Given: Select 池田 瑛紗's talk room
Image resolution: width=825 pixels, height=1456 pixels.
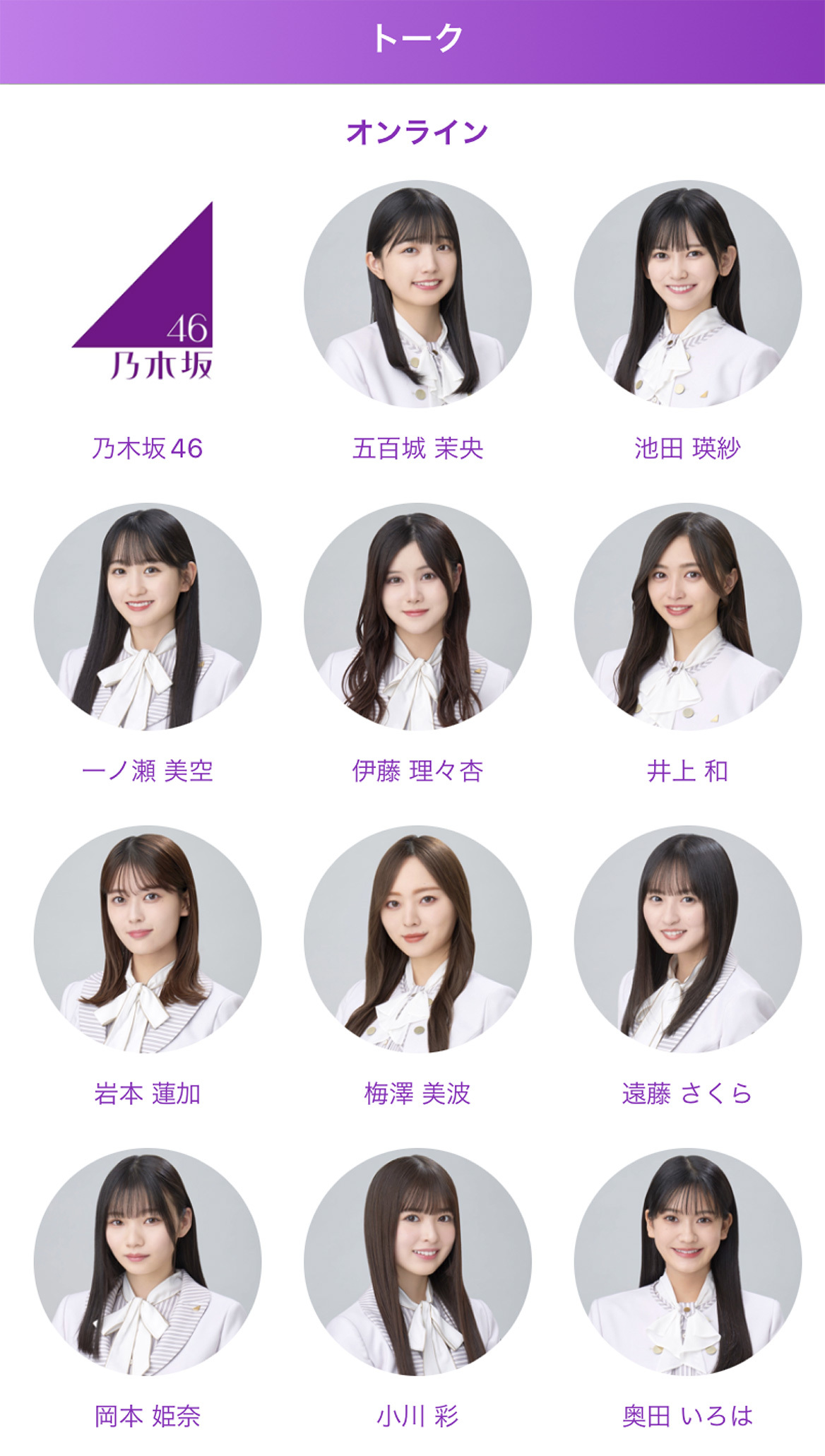Looking at the screenshot, I should [687, 293].
